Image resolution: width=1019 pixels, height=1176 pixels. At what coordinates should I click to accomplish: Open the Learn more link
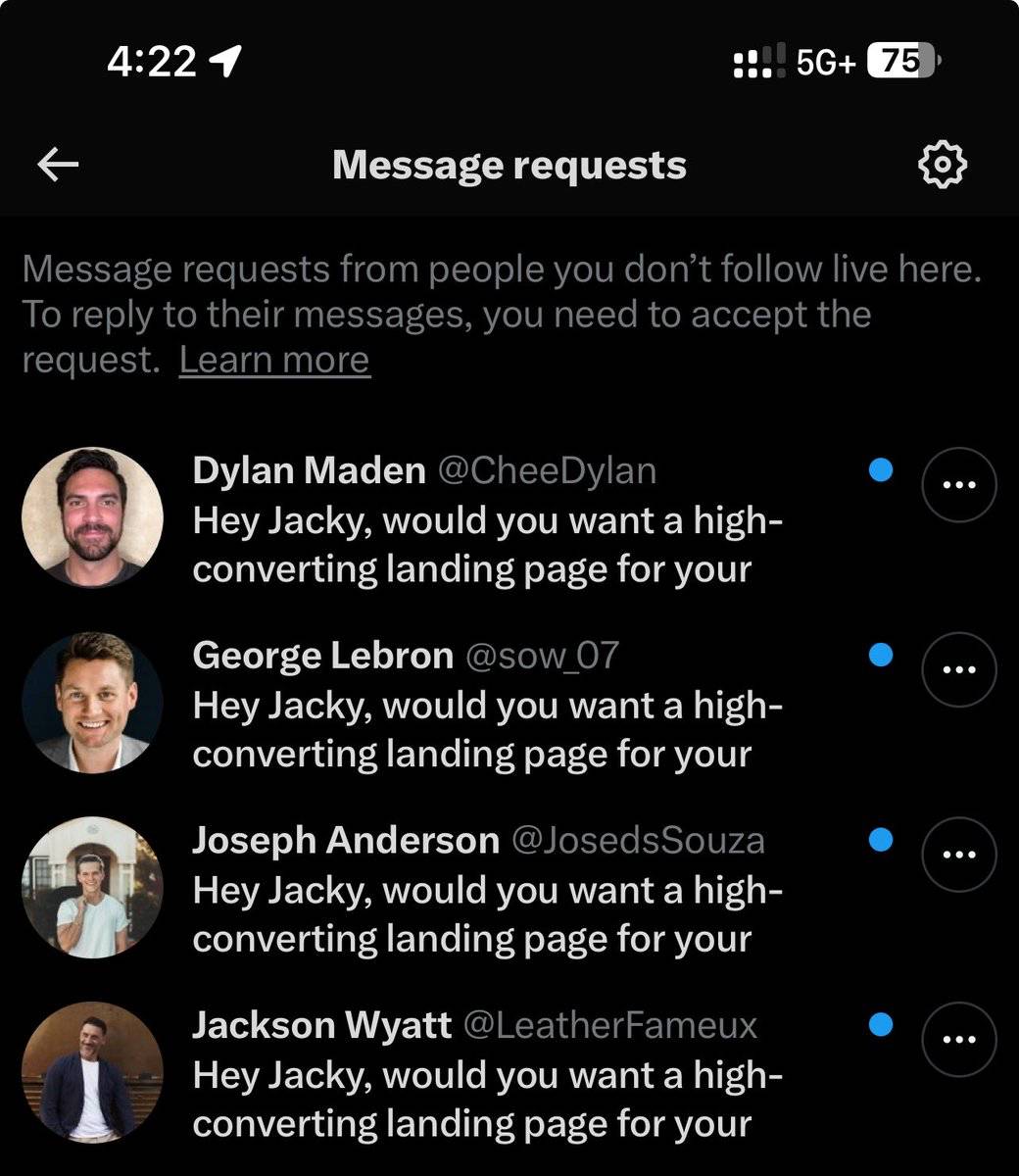coord(274,360)
